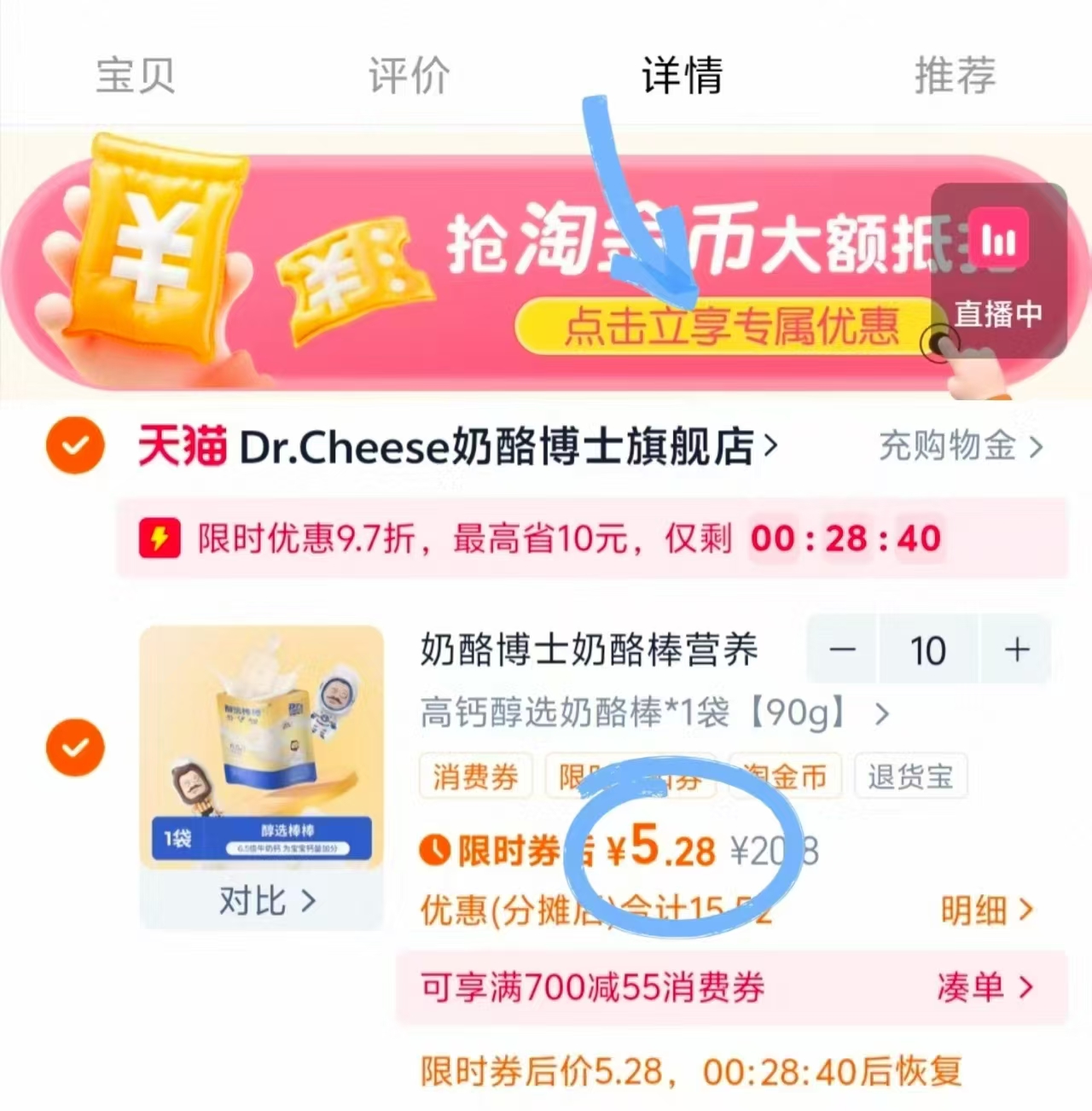Select the 淘金币 promotion tag

coord(784,777)
